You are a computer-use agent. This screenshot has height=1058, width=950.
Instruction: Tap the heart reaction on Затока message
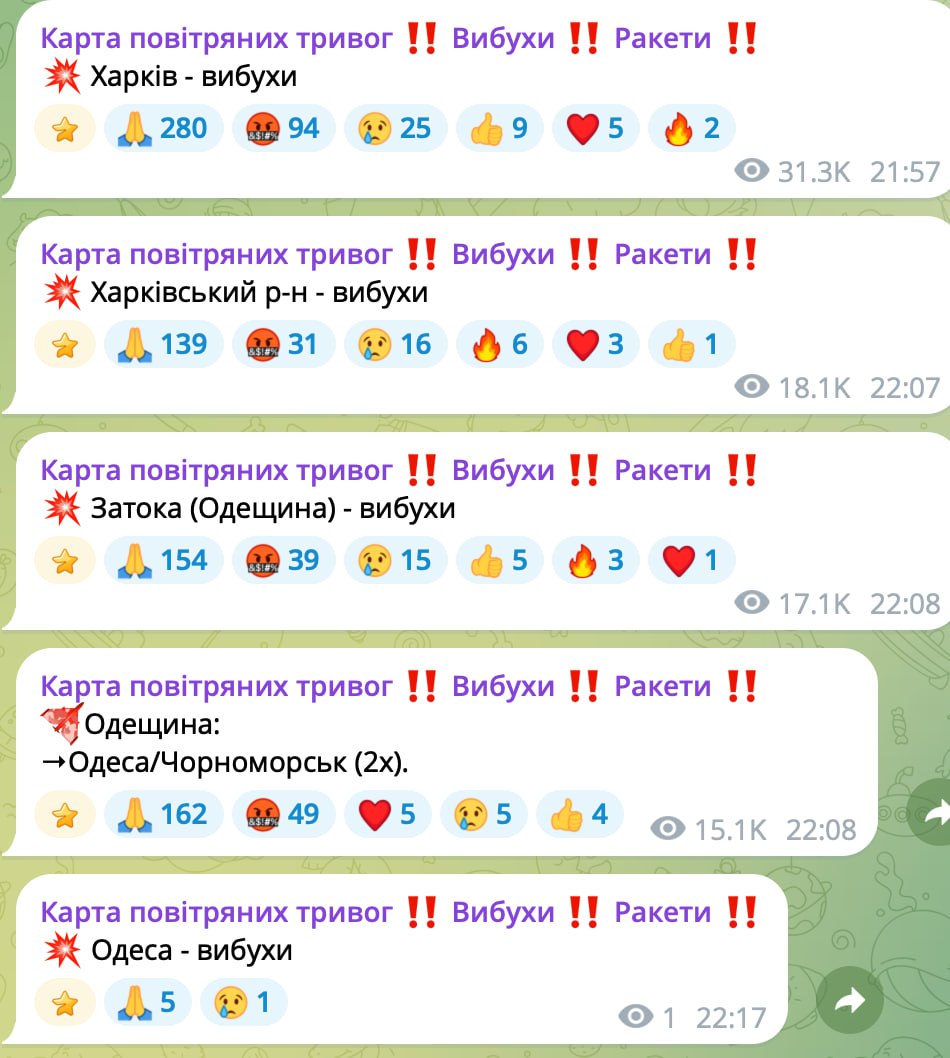click(690, 560)
